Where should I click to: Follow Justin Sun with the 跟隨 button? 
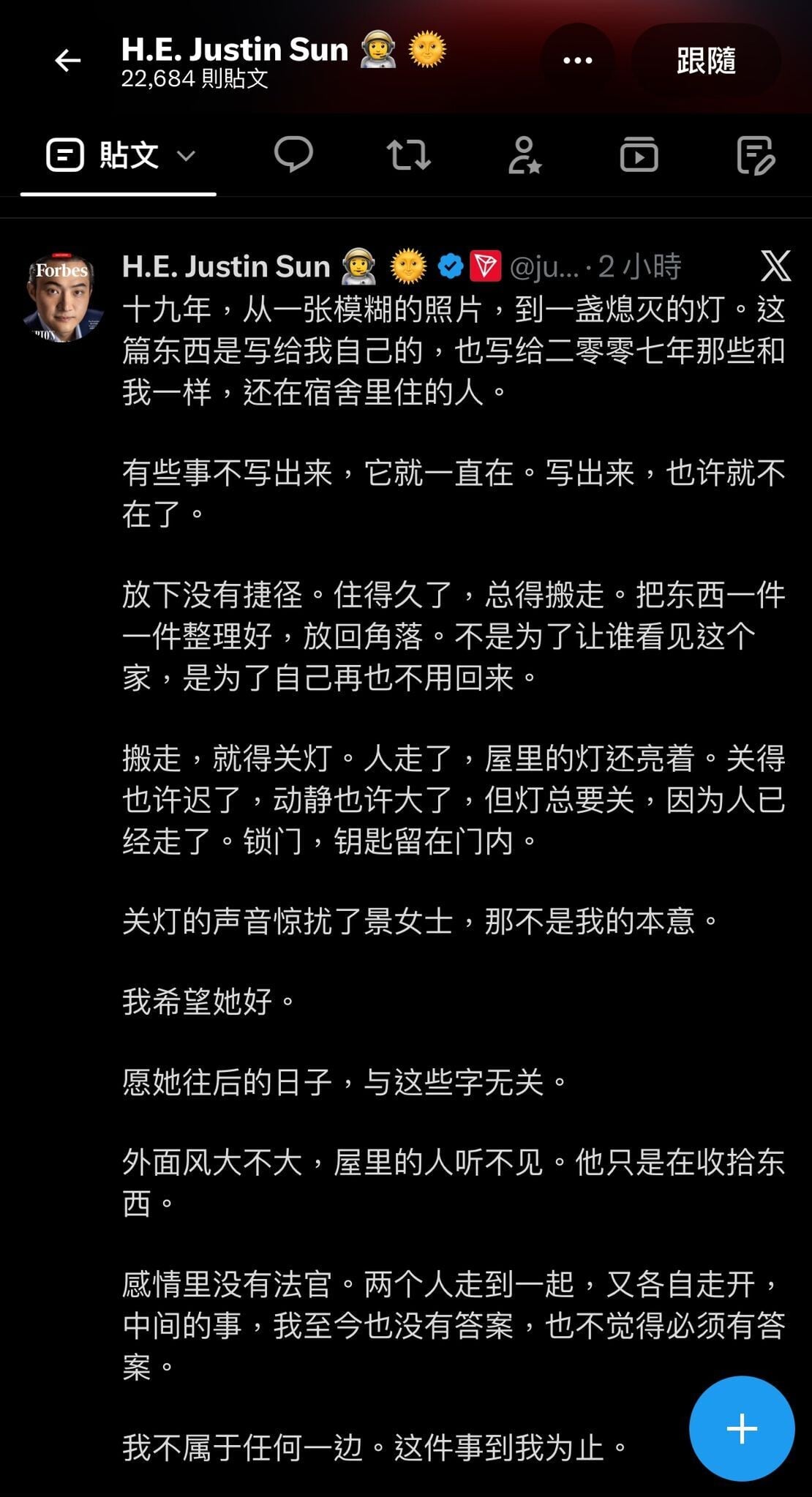click(x=706, y=61)
